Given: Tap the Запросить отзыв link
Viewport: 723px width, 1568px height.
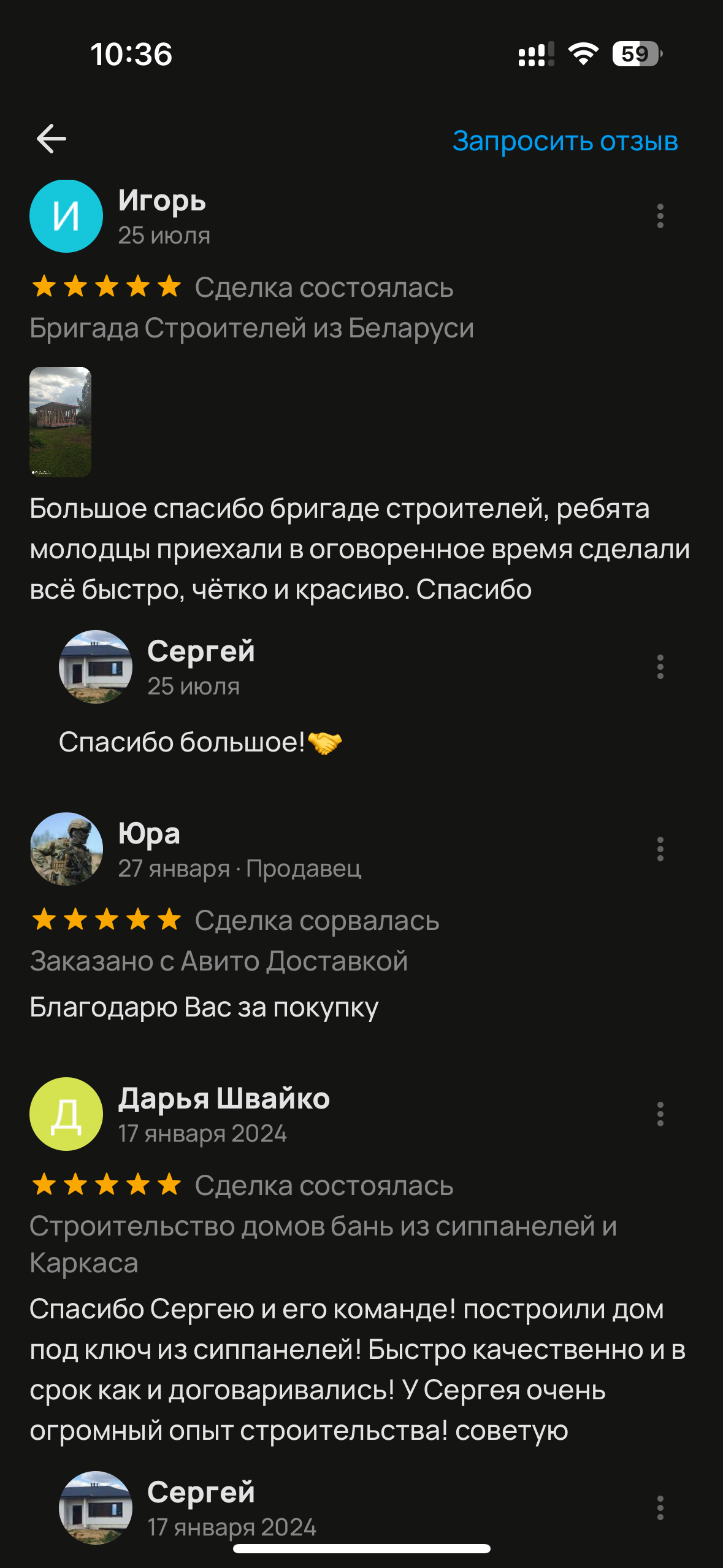Looking at the screenshot, I should point(565,141).
